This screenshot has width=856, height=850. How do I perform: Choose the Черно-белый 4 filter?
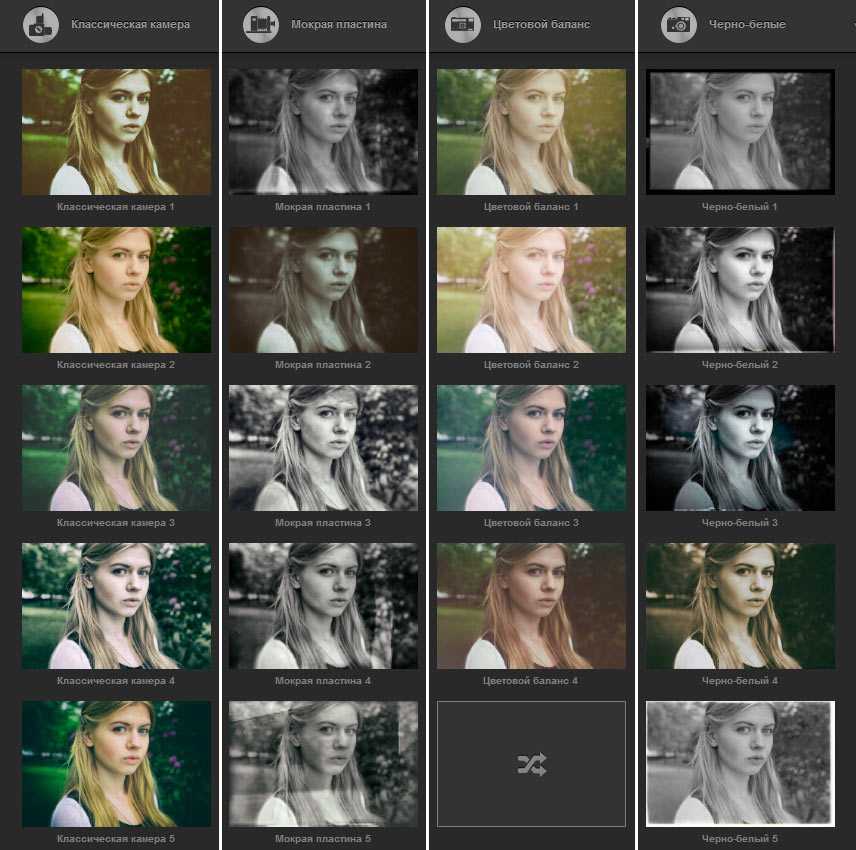740,606
